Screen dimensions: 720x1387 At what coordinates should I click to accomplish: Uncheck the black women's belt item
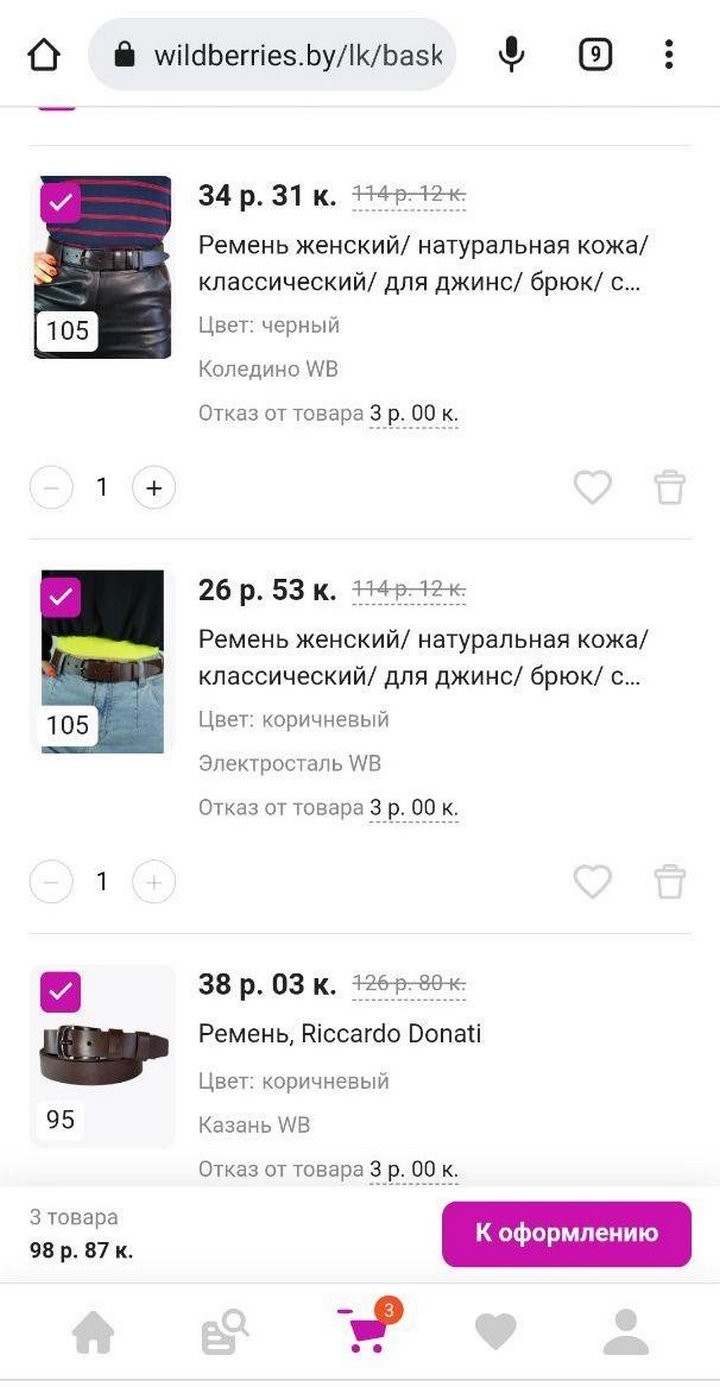[62, 204]
